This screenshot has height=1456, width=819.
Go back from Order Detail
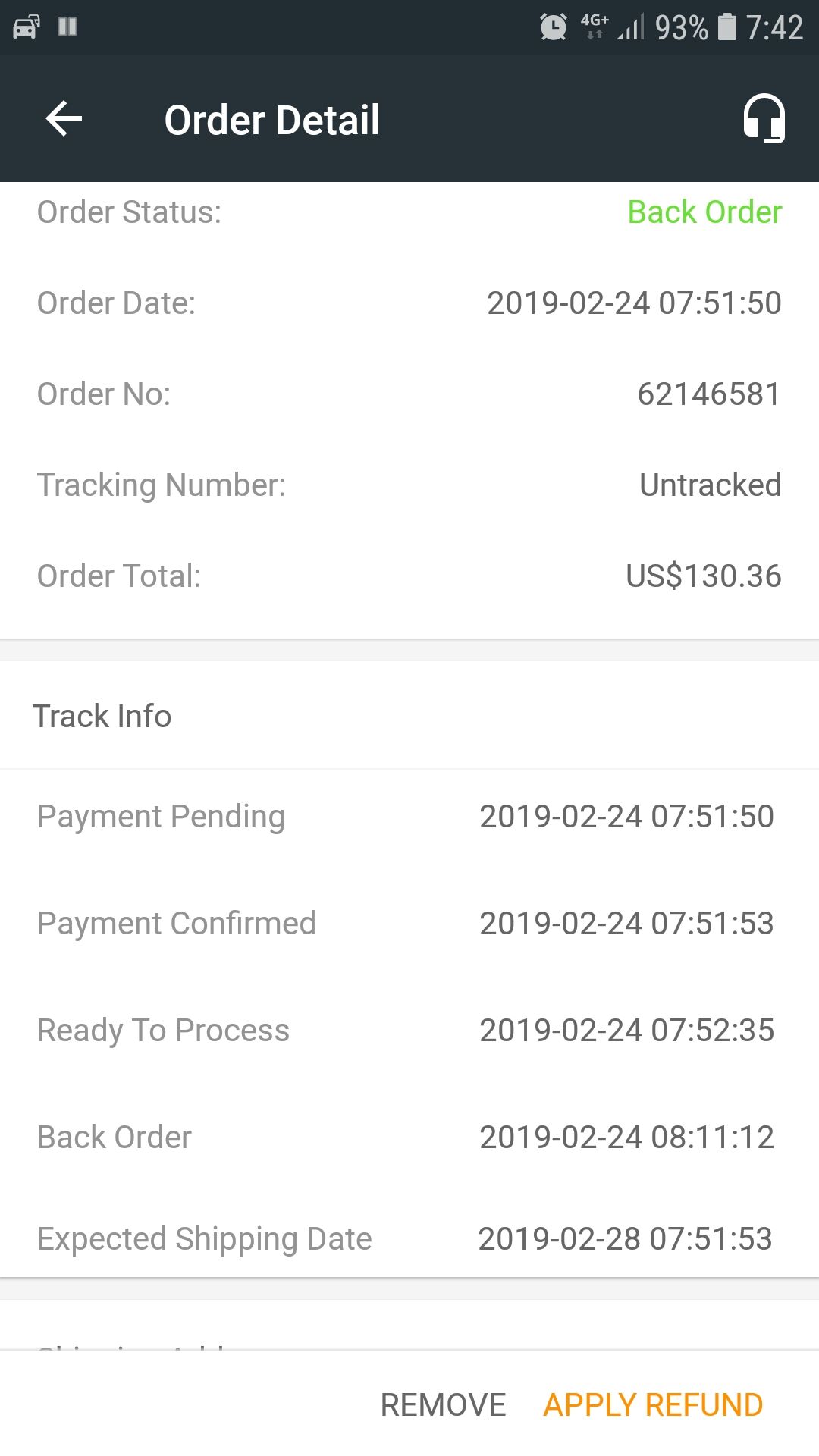point(64,119)
